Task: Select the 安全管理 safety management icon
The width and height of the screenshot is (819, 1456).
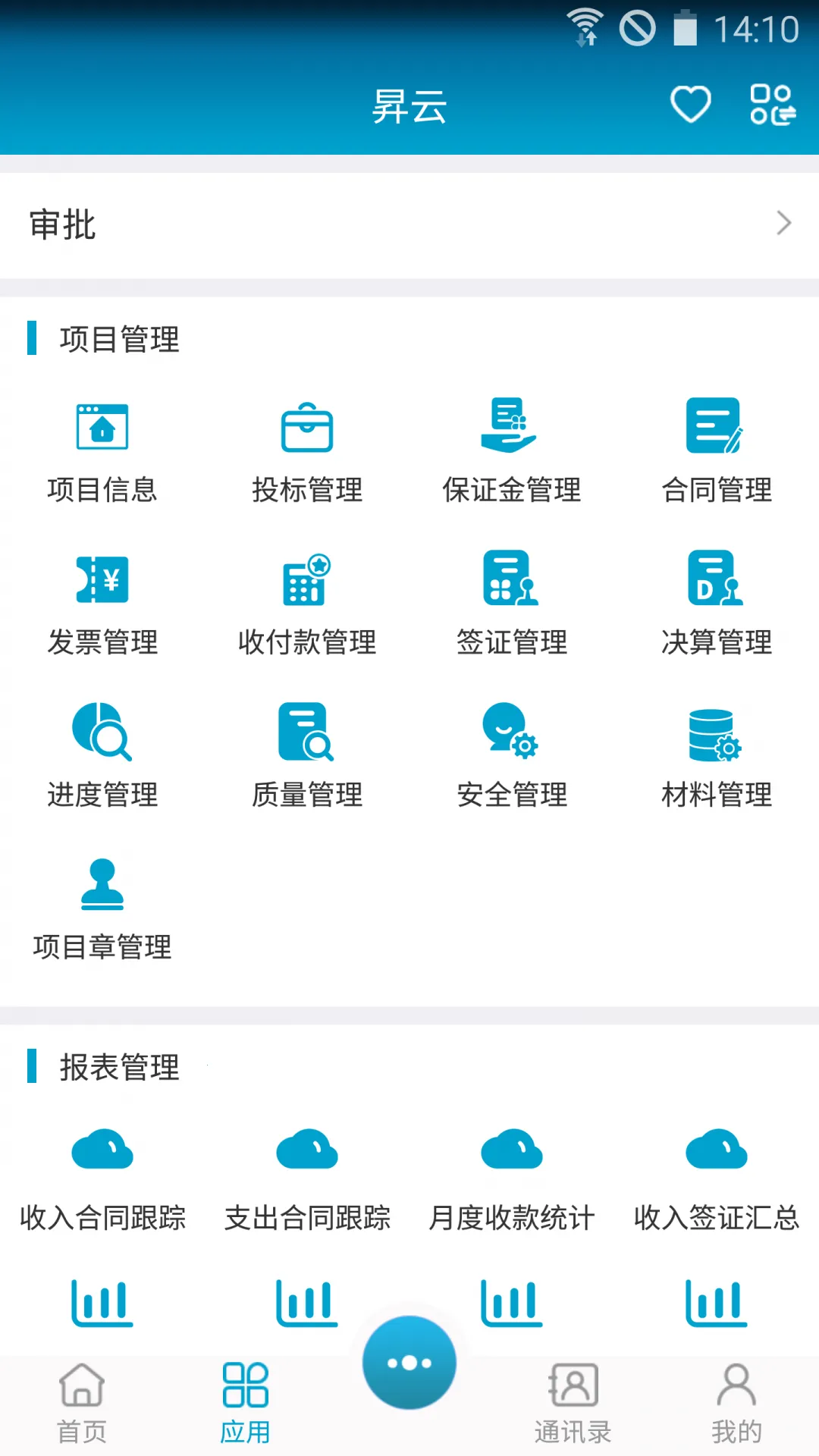Action: pyautogui.click(x=512, y=751)
